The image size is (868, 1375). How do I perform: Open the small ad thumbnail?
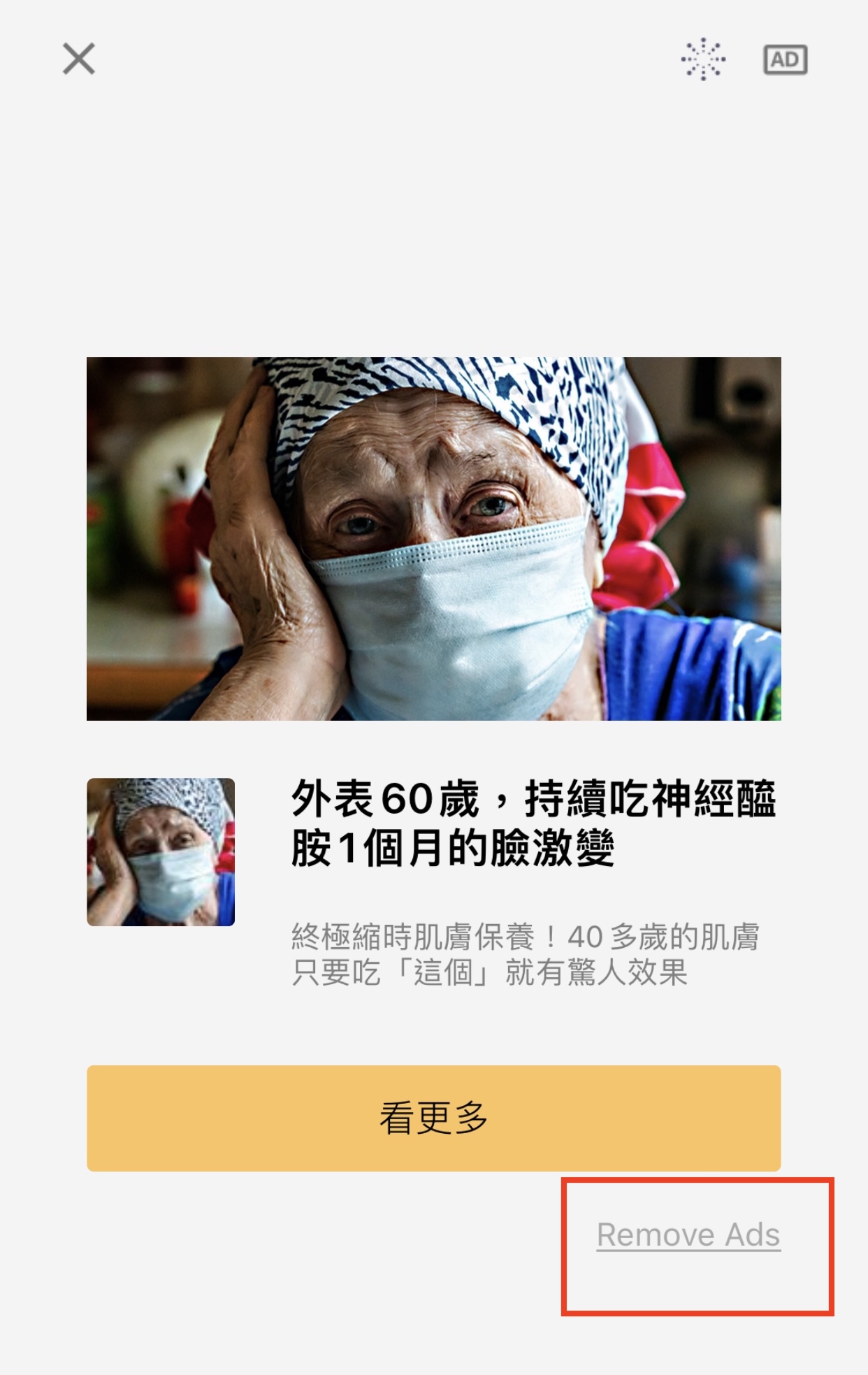161,851
